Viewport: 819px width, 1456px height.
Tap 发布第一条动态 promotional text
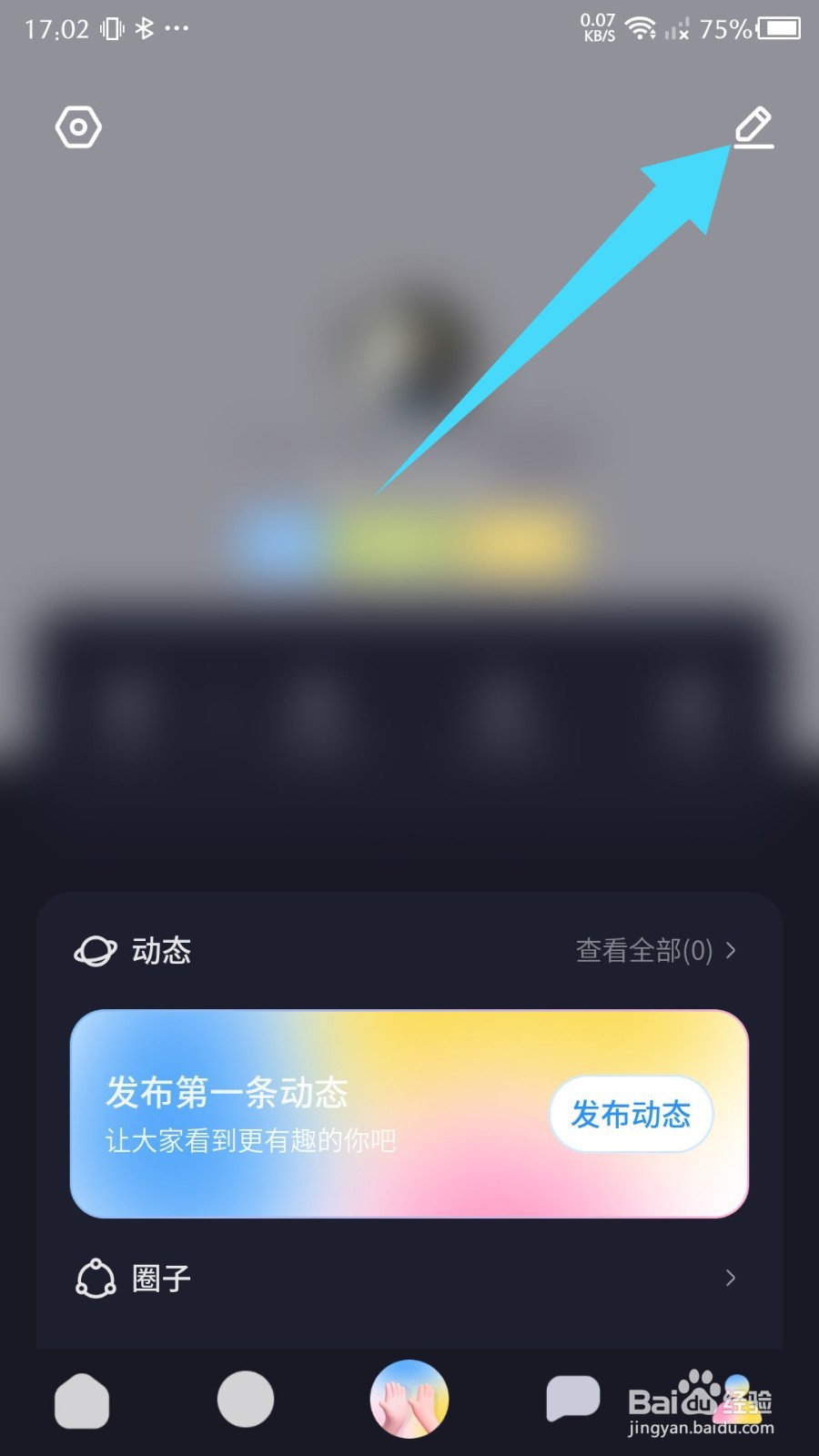pyautogui.click(x=227, y=1095)
